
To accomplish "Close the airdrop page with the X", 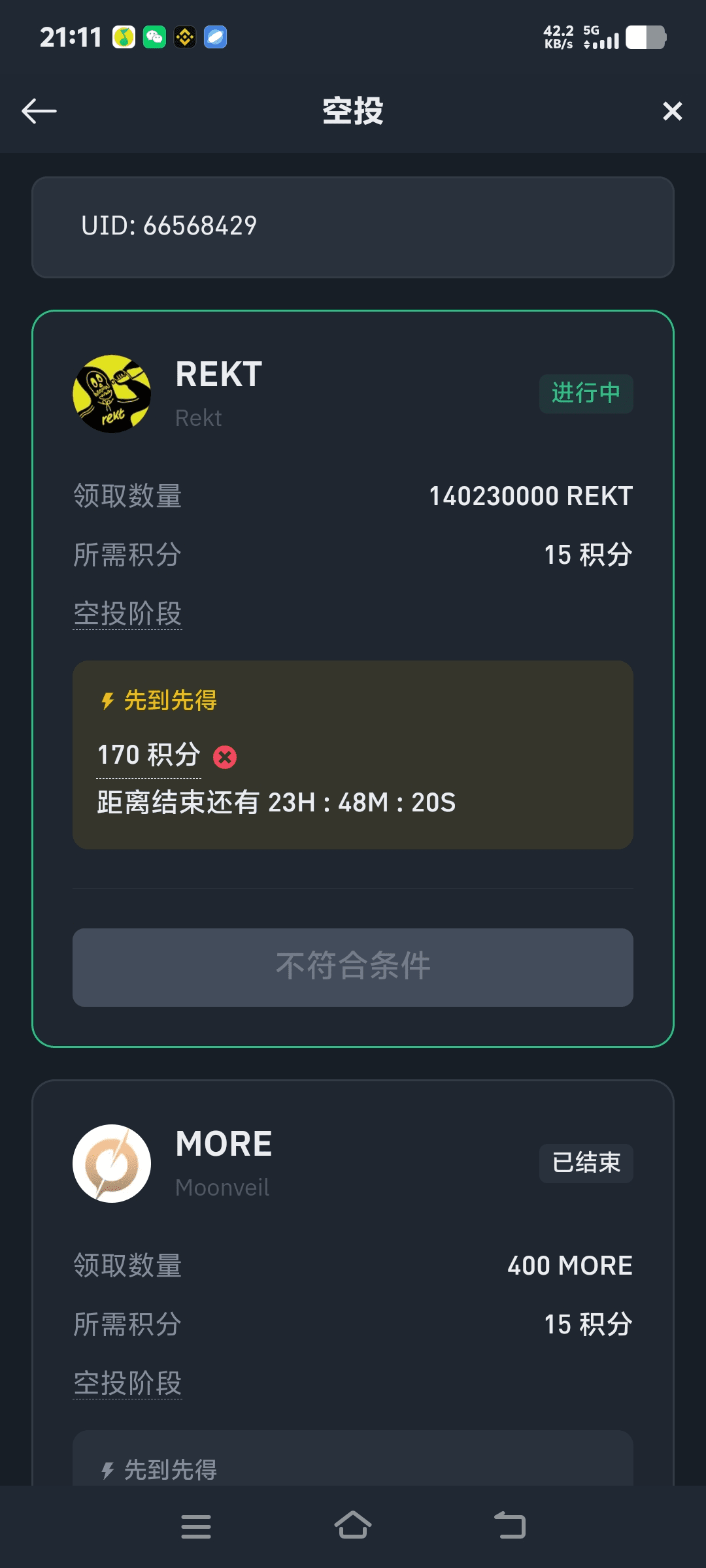I will coord(672,111).
